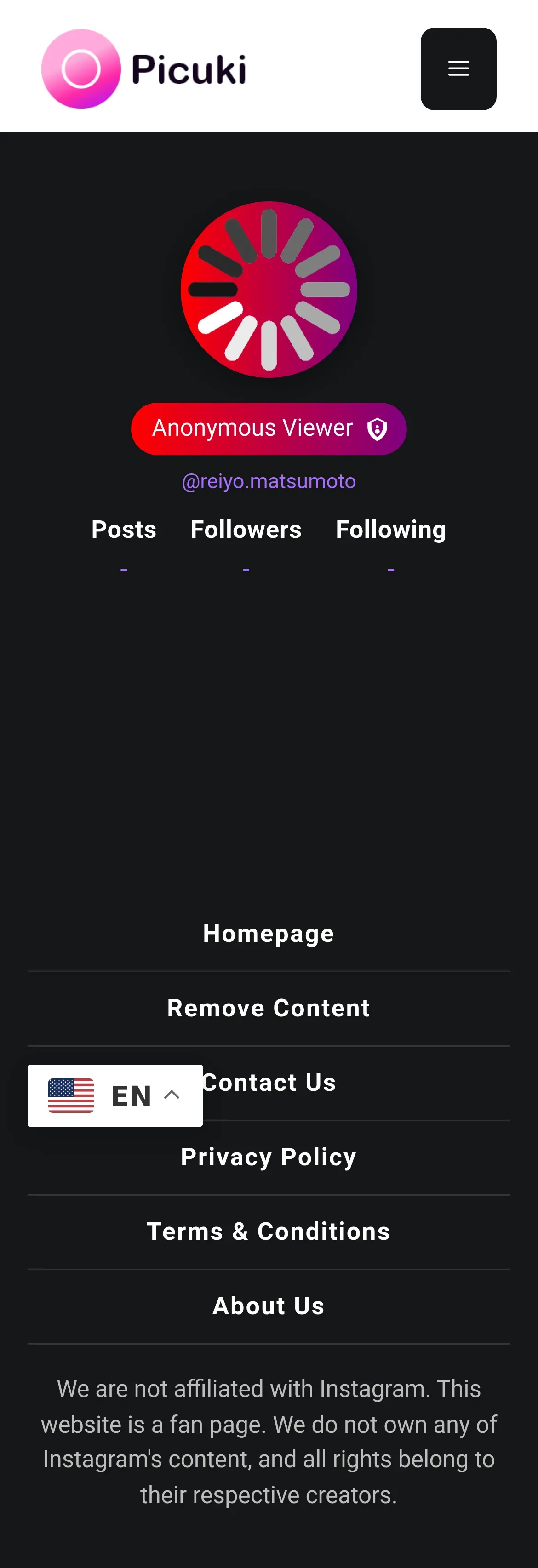View the Privacy Policy
The image size is (538, 1568).
click(x=269, y=1157)
